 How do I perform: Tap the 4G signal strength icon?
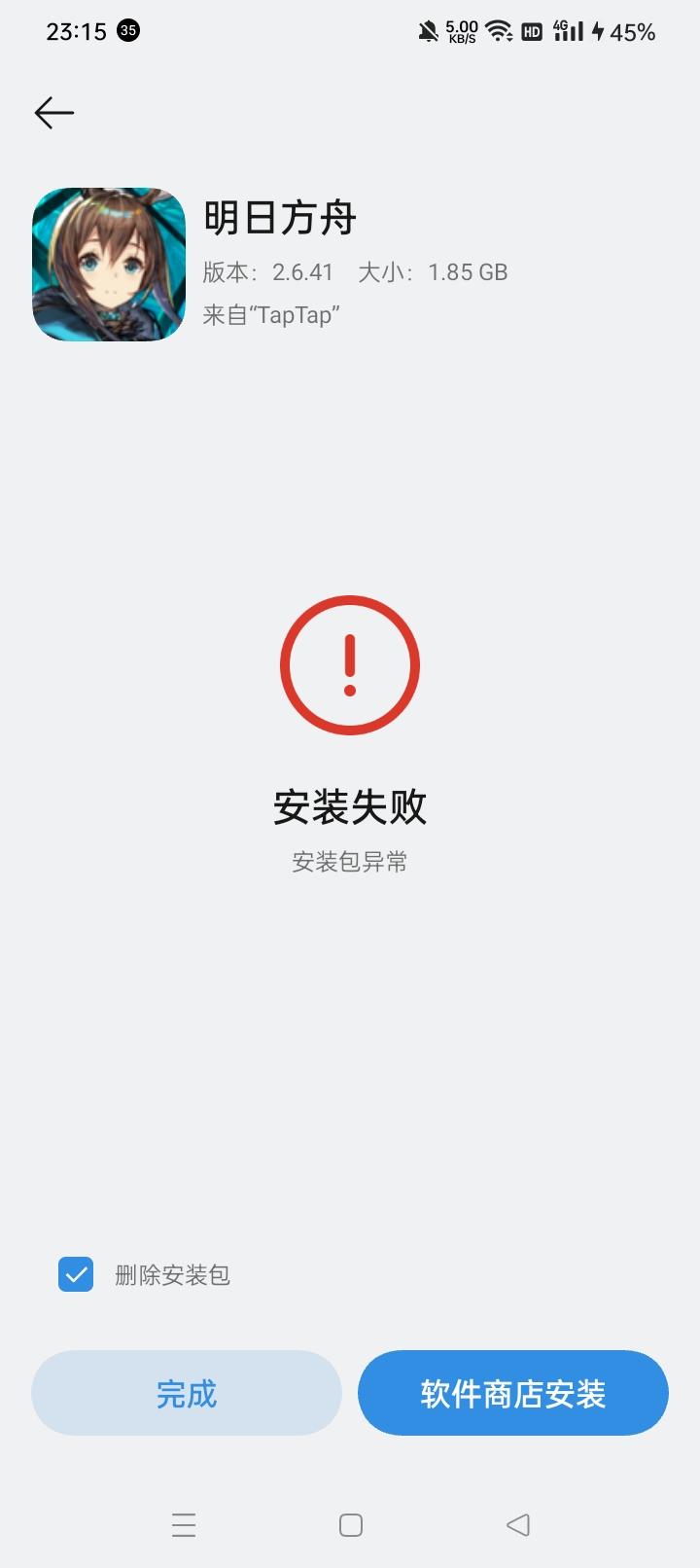pyautogui.click(x=566, y=31)
